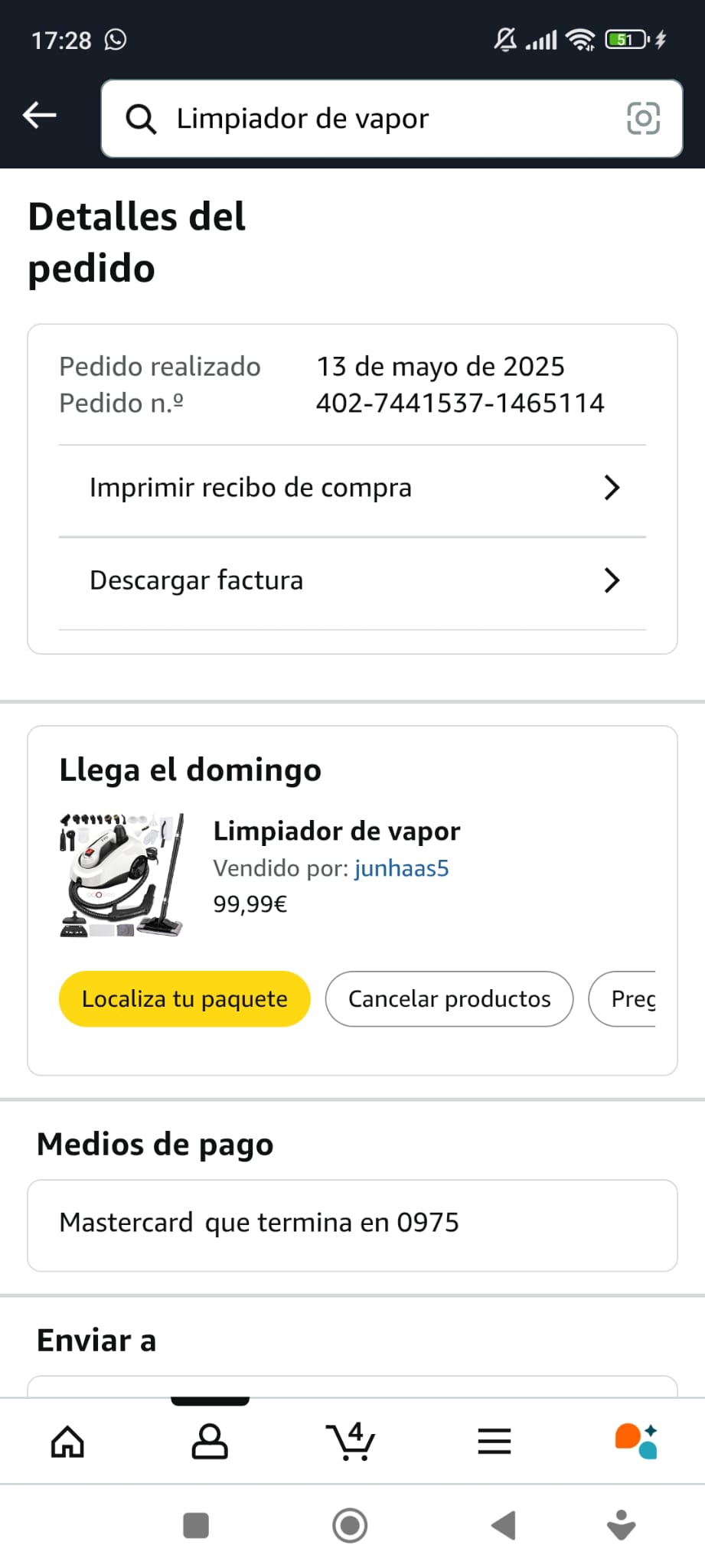Viewport: 705px width, 1568px height.
Task: Open the hamburger menu tab
Action: pos(494,1442)
